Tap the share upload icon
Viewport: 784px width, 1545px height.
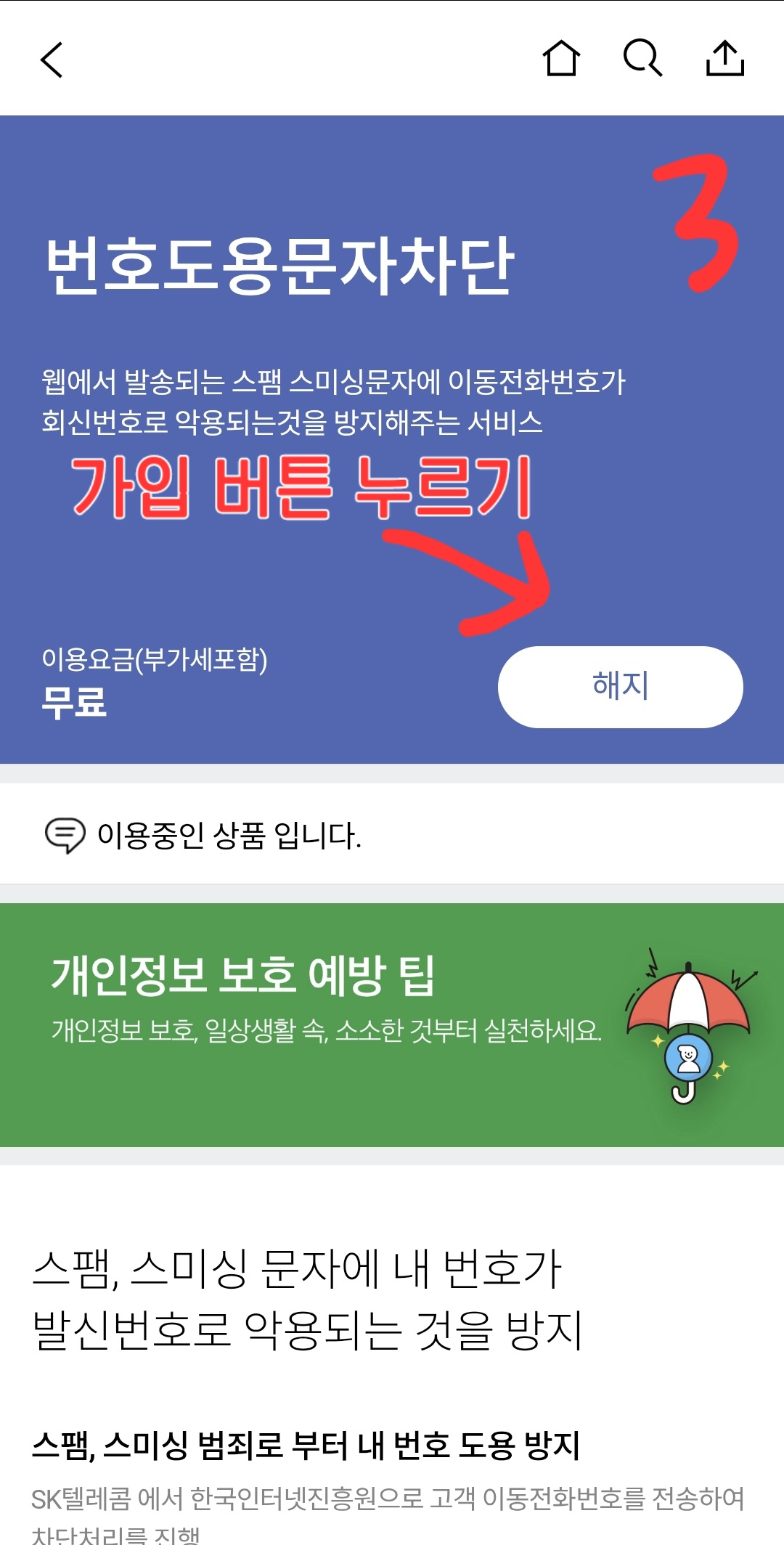point(724,60)
